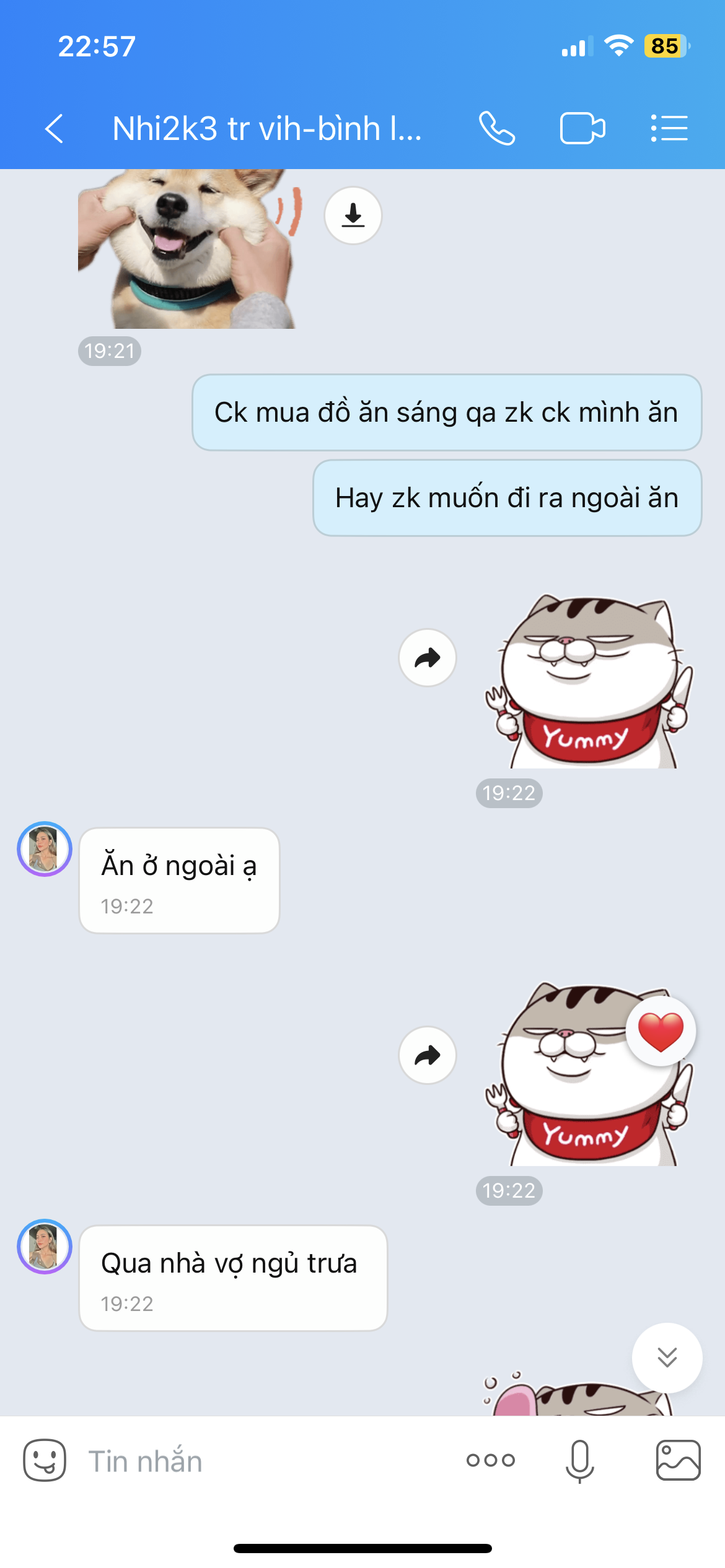Open the sticker and emoji picker
This screenshot has height=1568, width=725.
pyautogui.click(x=45, y=1460)
